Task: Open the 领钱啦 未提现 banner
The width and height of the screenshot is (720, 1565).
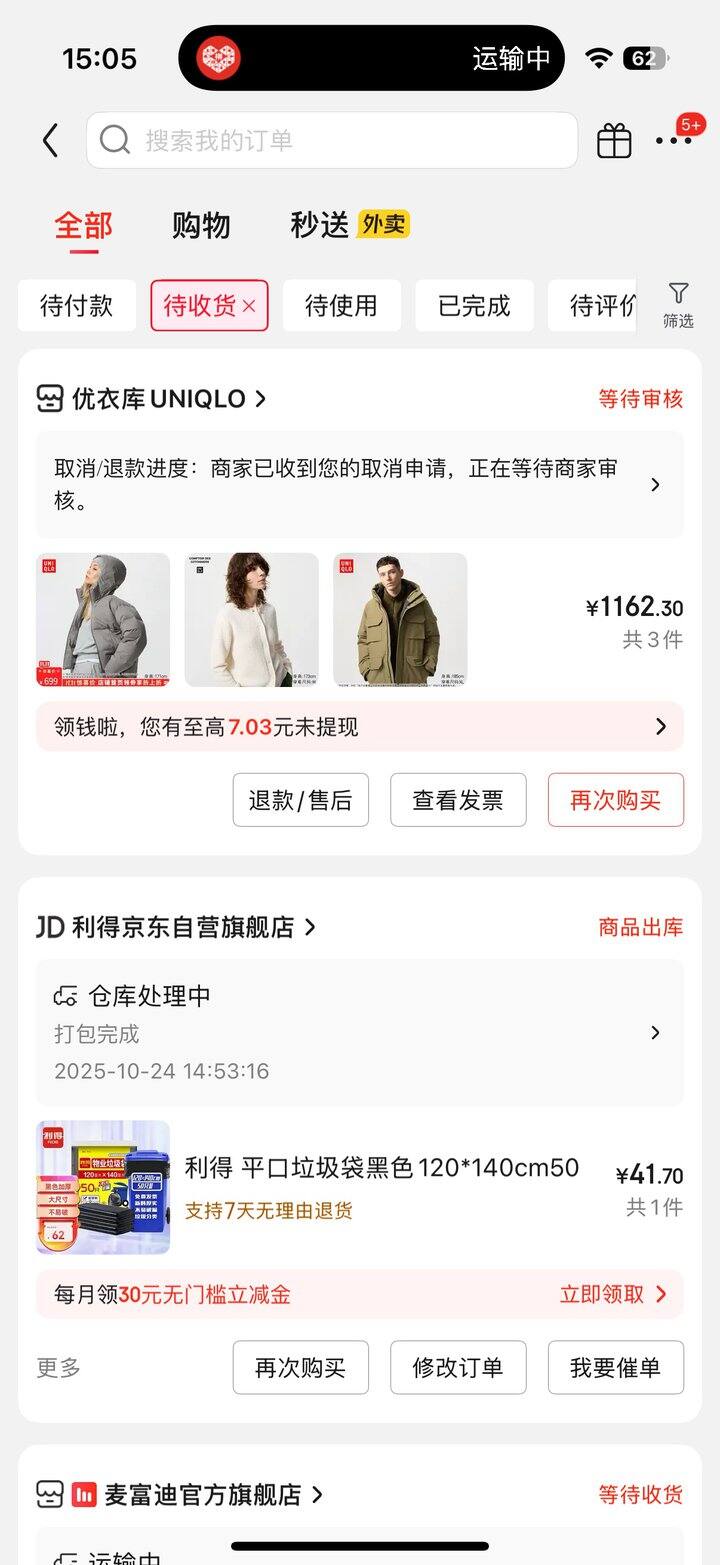Action: point(360,727)
